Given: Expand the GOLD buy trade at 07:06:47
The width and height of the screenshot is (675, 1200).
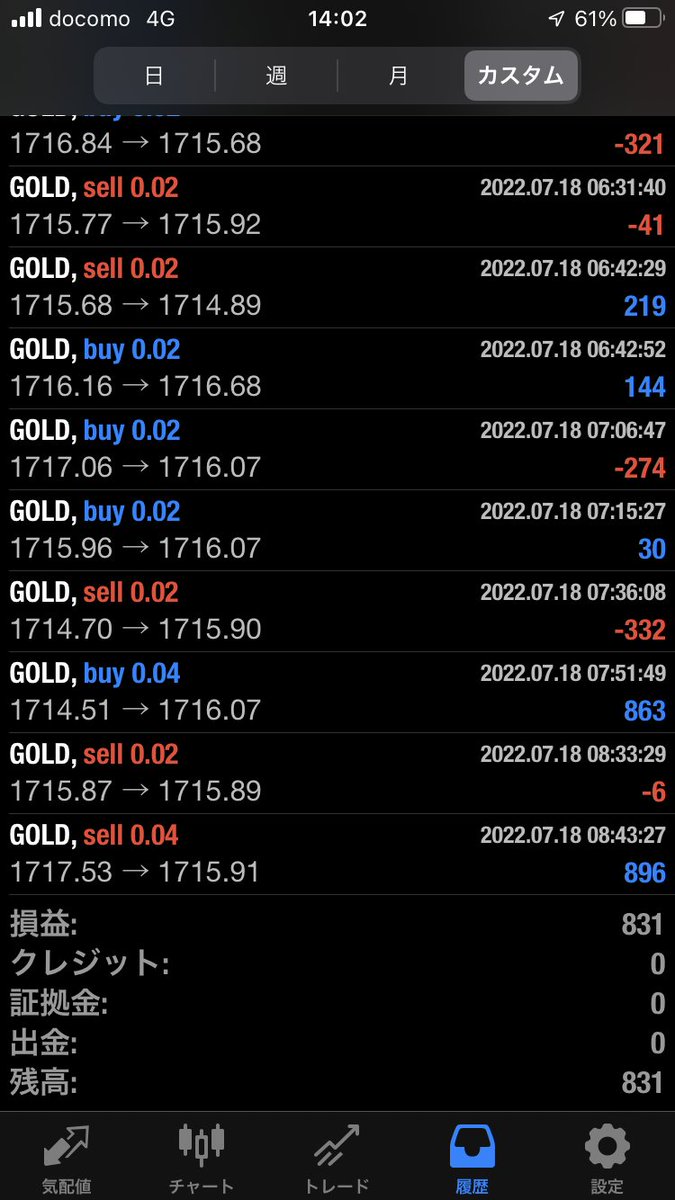Looking at the screenshot, I should (x=337, y=449).
